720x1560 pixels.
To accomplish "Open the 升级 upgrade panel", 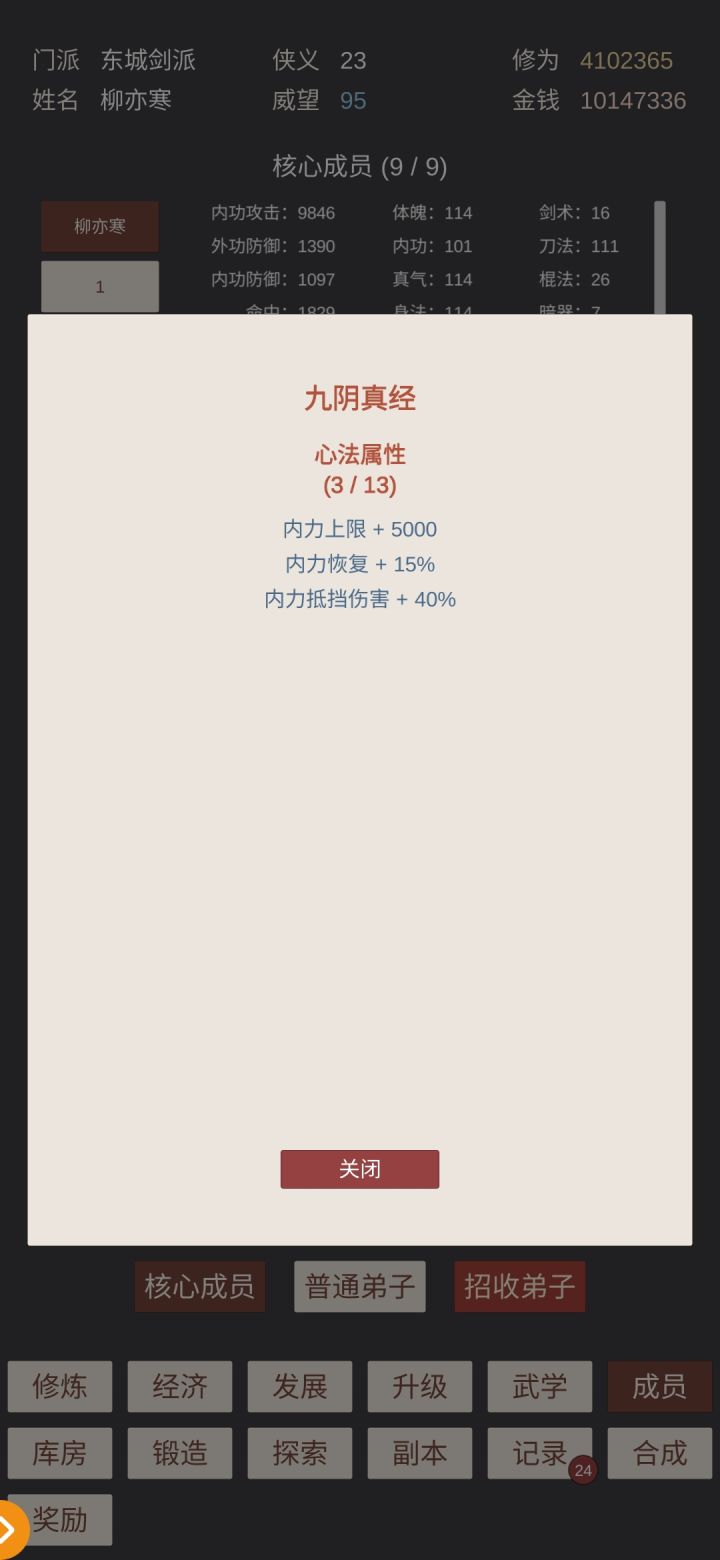I will tap(420, 1387).
